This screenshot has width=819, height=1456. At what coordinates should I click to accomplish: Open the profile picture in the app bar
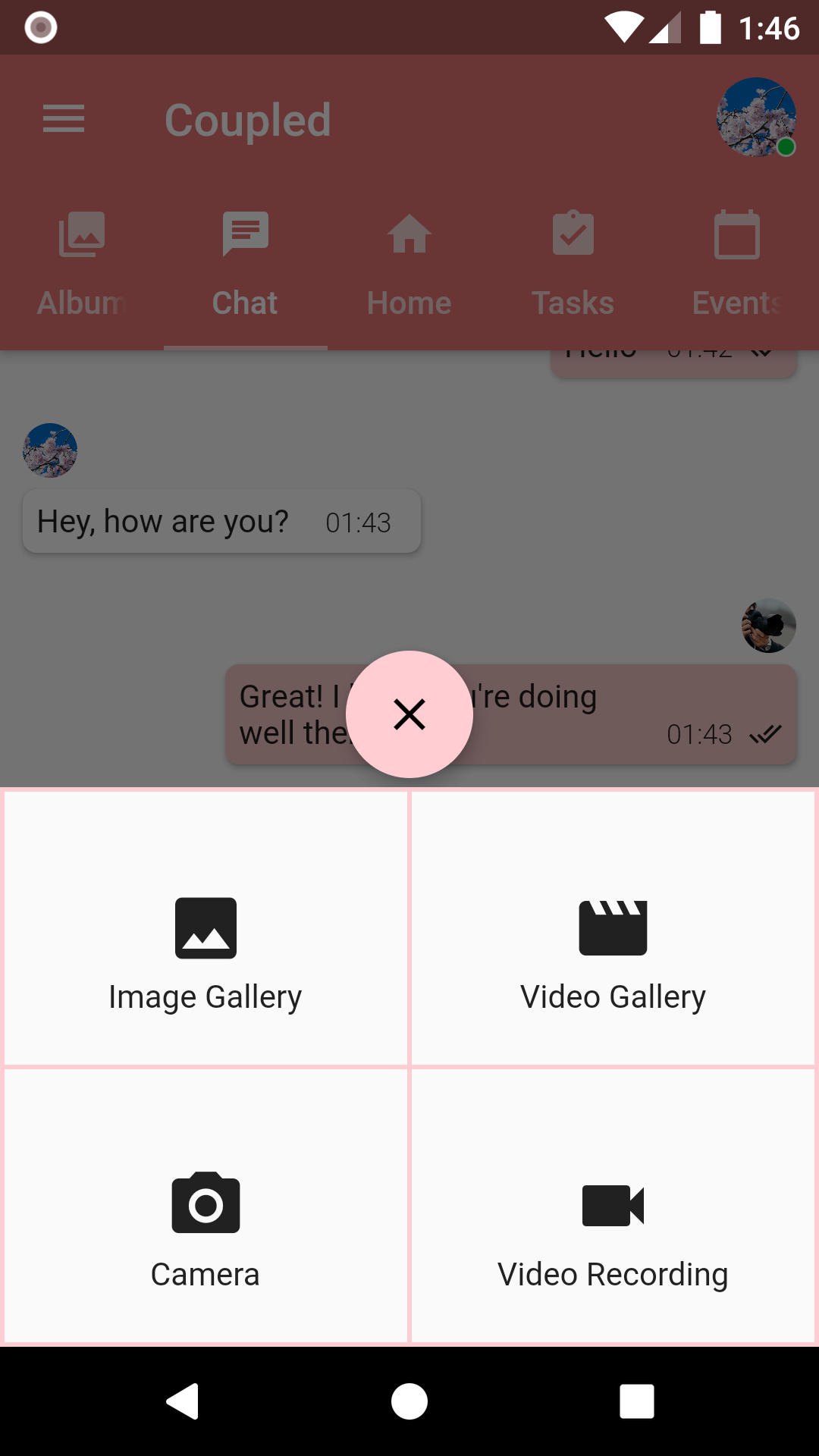756,118
